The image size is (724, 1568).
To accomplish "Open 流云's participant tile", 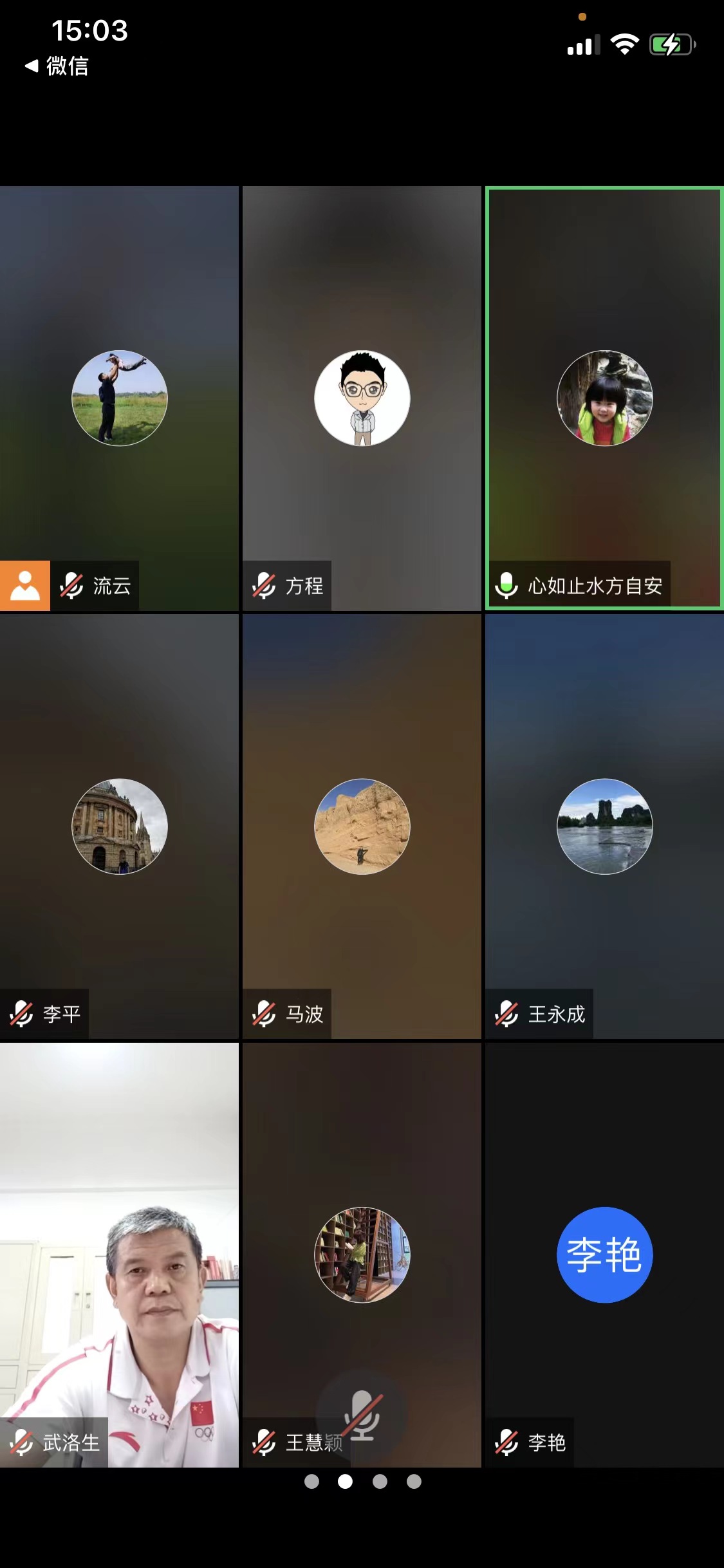I will point(119,398).
